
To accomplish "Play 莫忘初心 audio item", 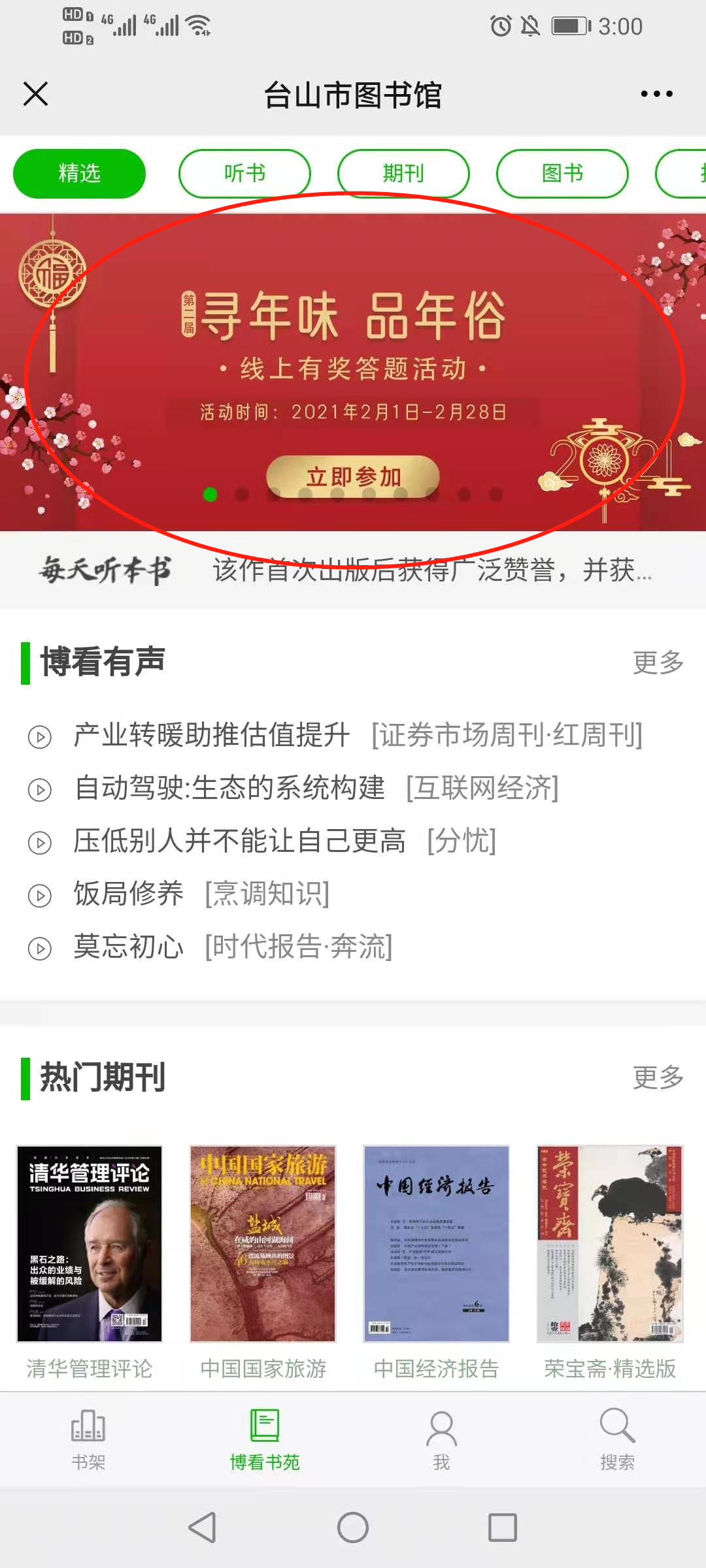I will 129,947.
